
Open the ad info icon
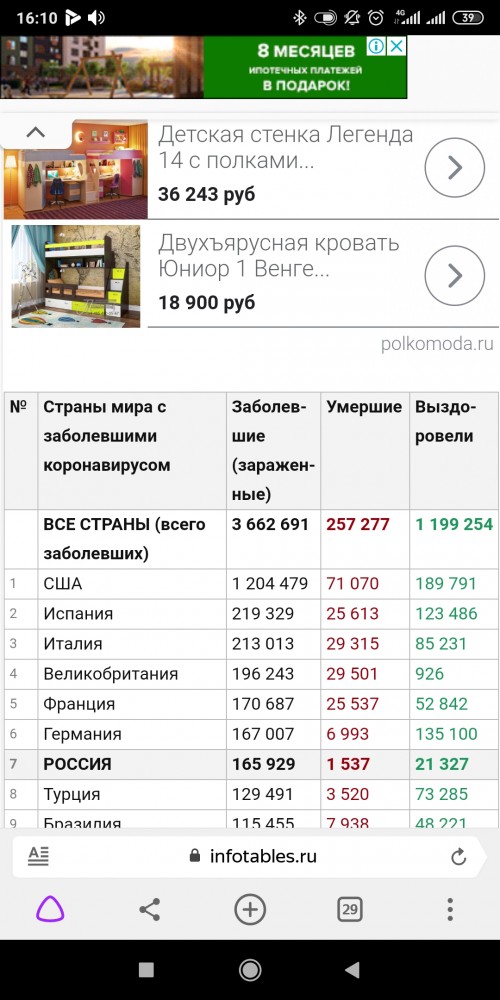coord(376,47)
